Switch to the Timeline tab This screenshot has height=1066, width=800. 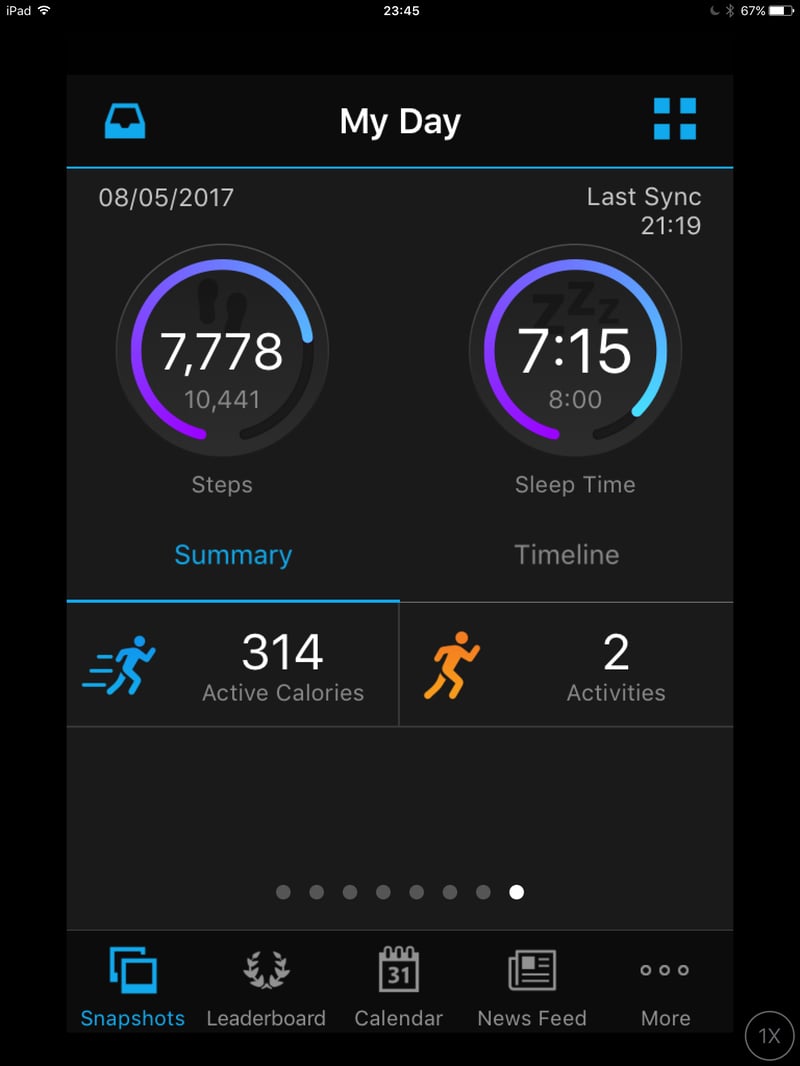(566, 555)
